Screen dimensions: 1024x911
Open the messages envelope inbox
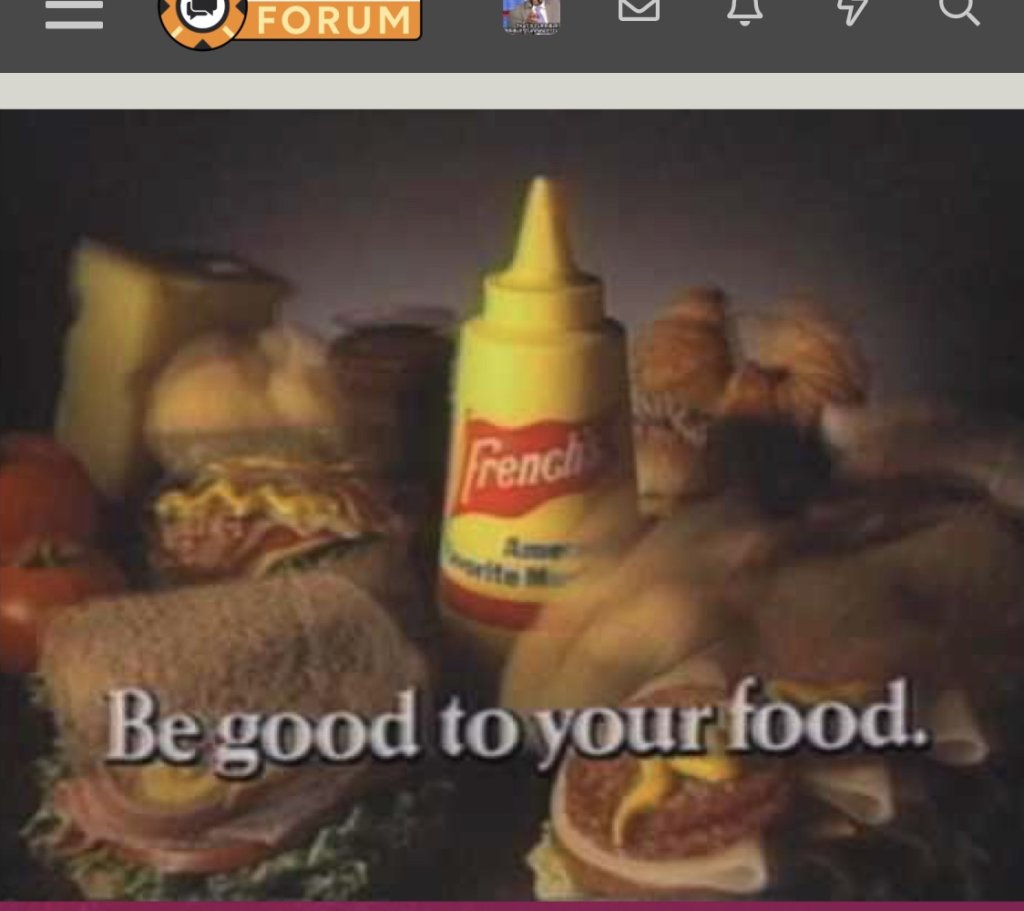[x=639, y=11]
